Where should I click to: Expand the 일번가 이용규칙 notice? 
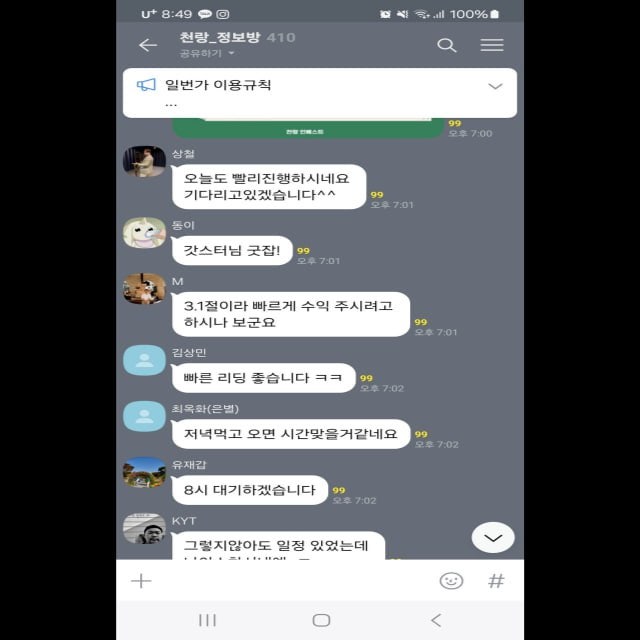(495, 86)
